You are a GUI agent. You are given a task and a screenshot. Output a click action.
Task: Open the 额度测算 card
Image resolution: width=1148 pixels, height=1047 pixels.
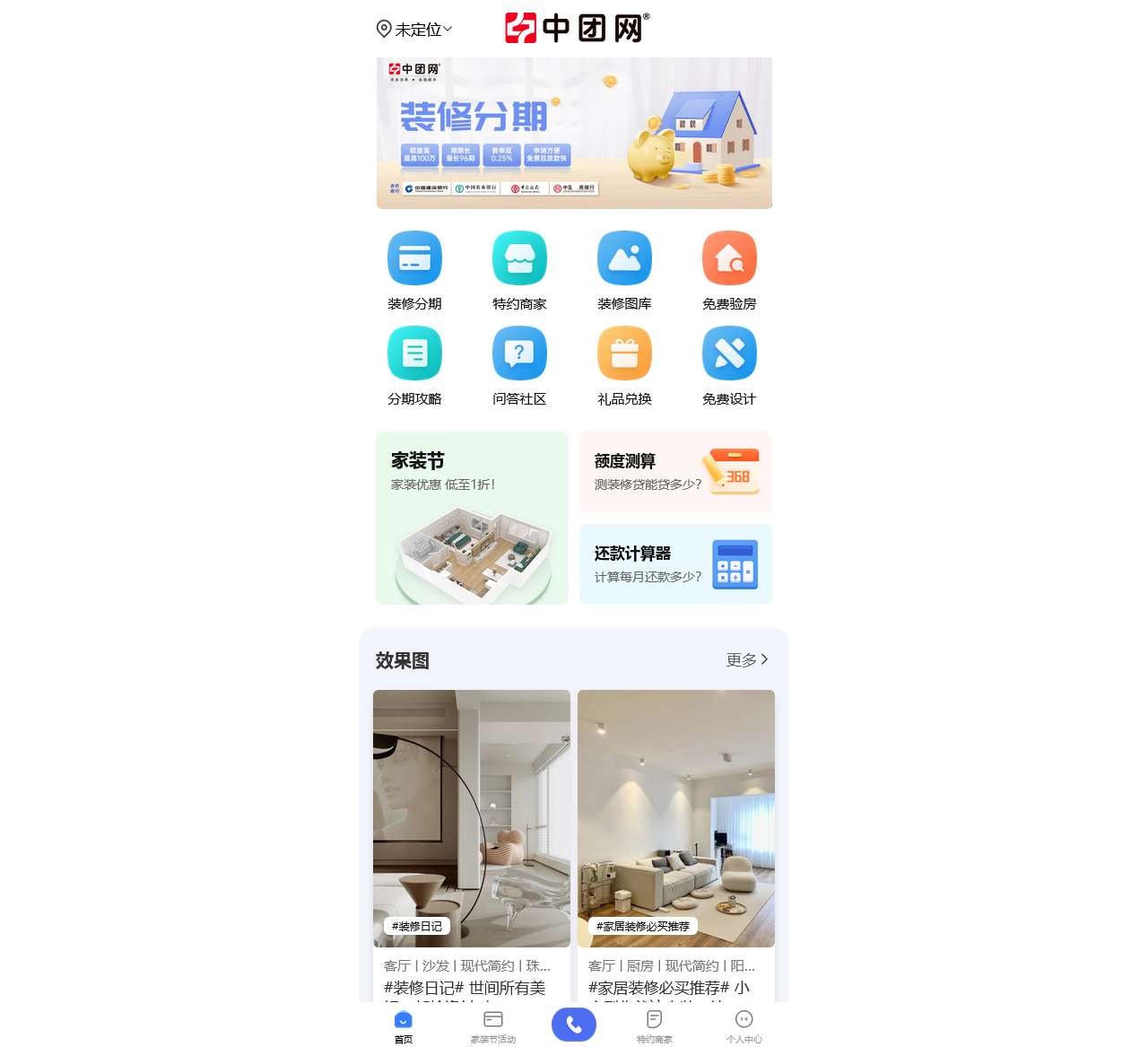[x=675, y=472]
